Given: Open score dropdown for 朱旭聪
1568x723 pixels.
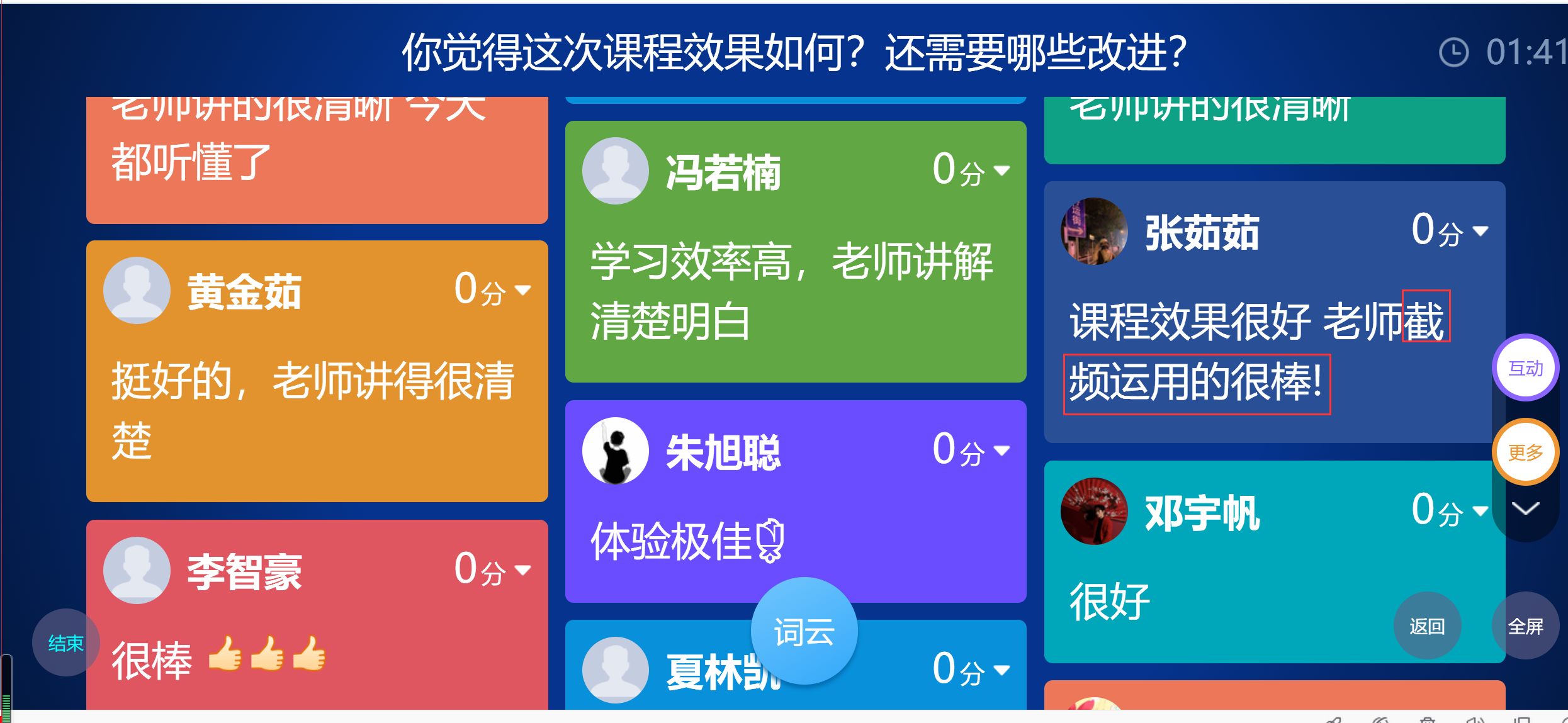Looking at the screenshot, I should [1001, 451].
